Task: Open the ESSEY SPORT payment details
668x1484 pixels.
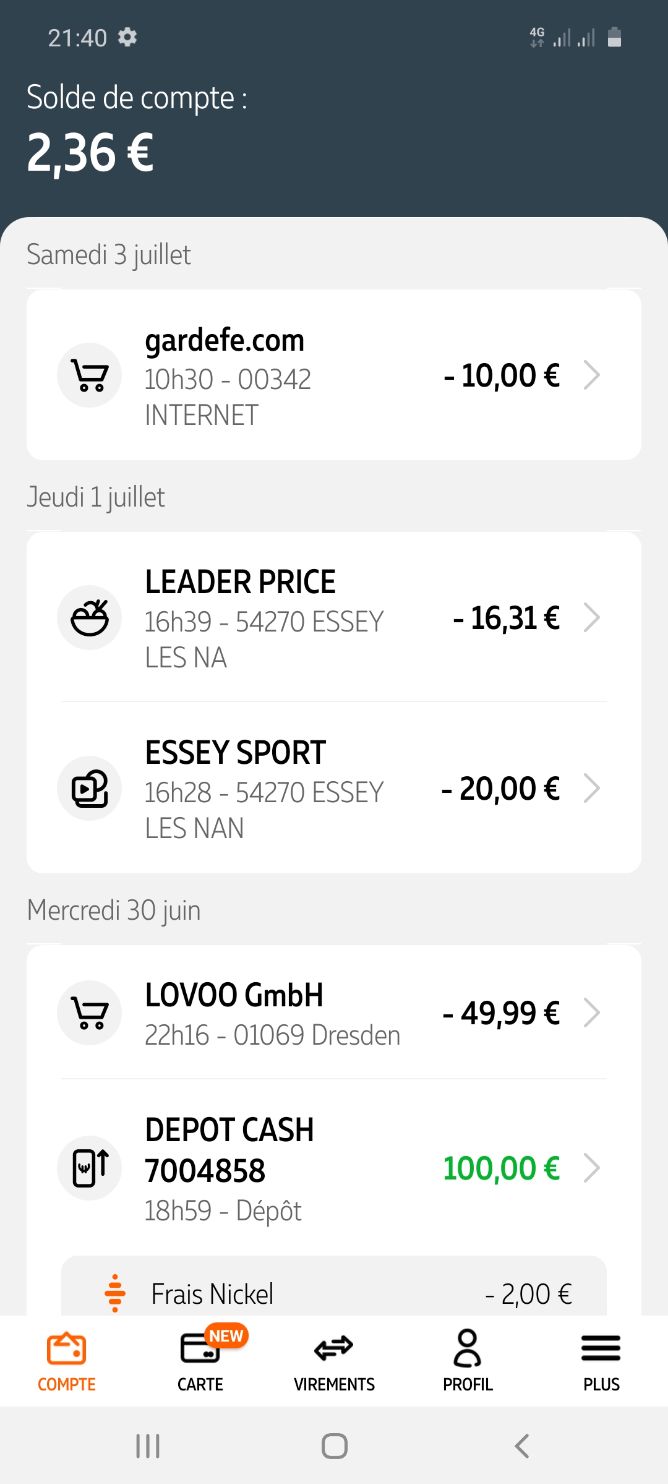Action: (334, 788)
